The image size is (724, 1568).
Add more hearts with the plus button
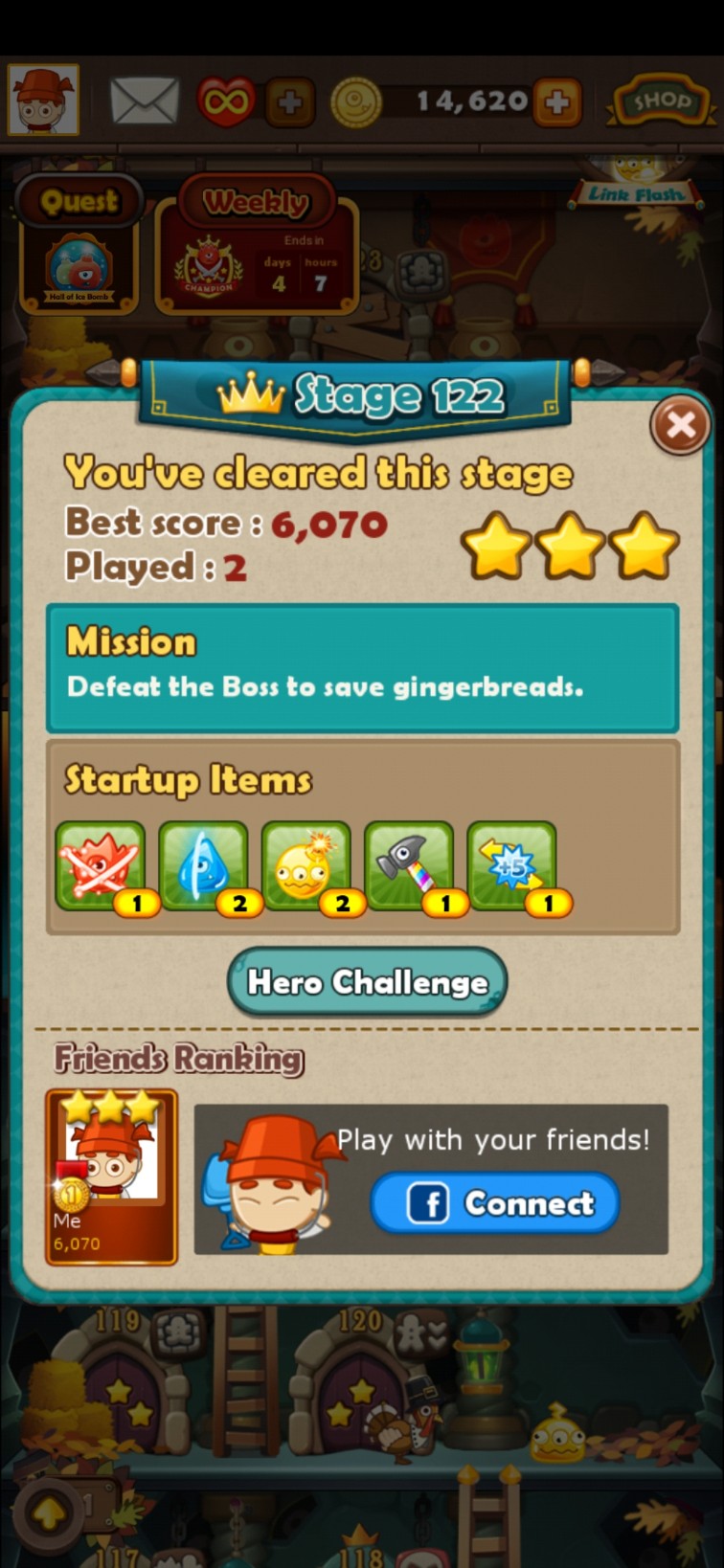pos(289,101)
